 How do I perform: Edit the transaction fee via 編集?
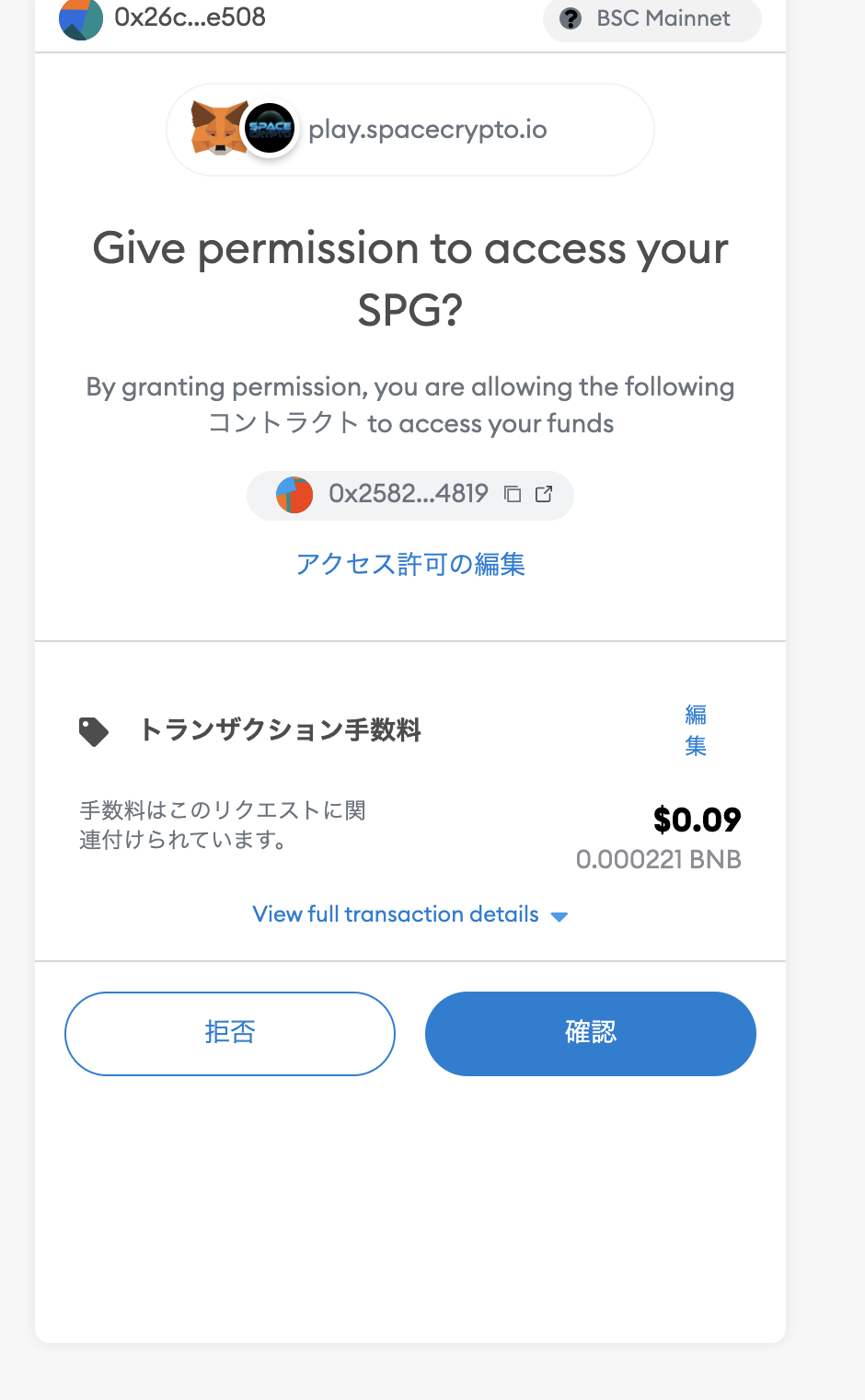[696, 730]
